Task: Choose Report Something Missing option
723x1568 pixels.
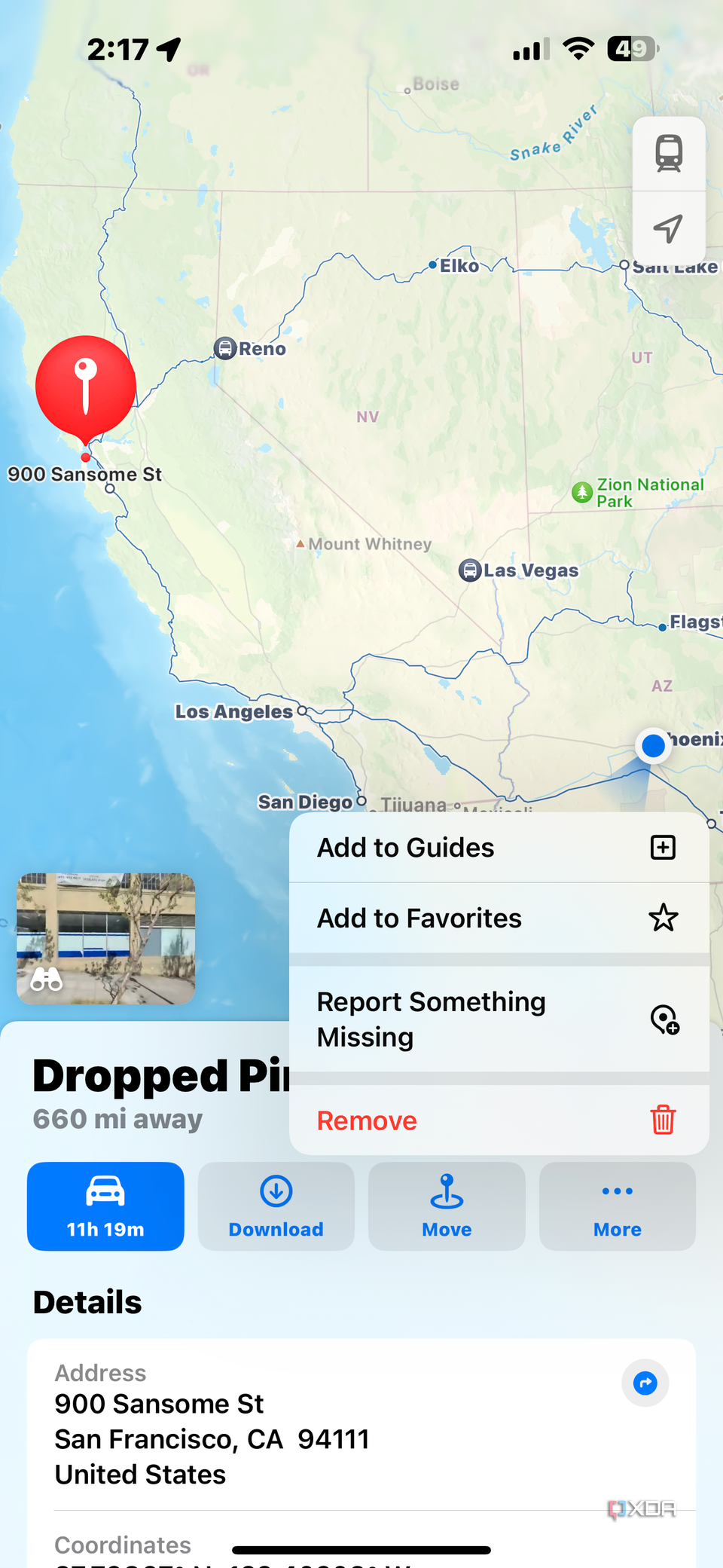Action: point(431,1019)
